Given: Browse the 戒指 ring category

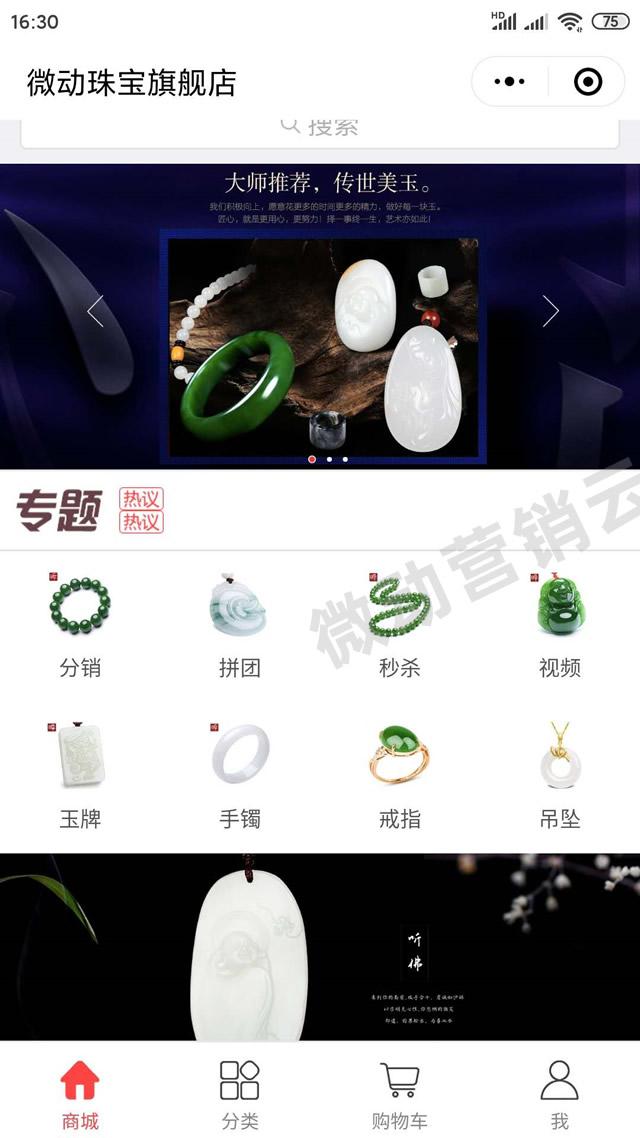Looking at the screenshot, I should [400, 777].
